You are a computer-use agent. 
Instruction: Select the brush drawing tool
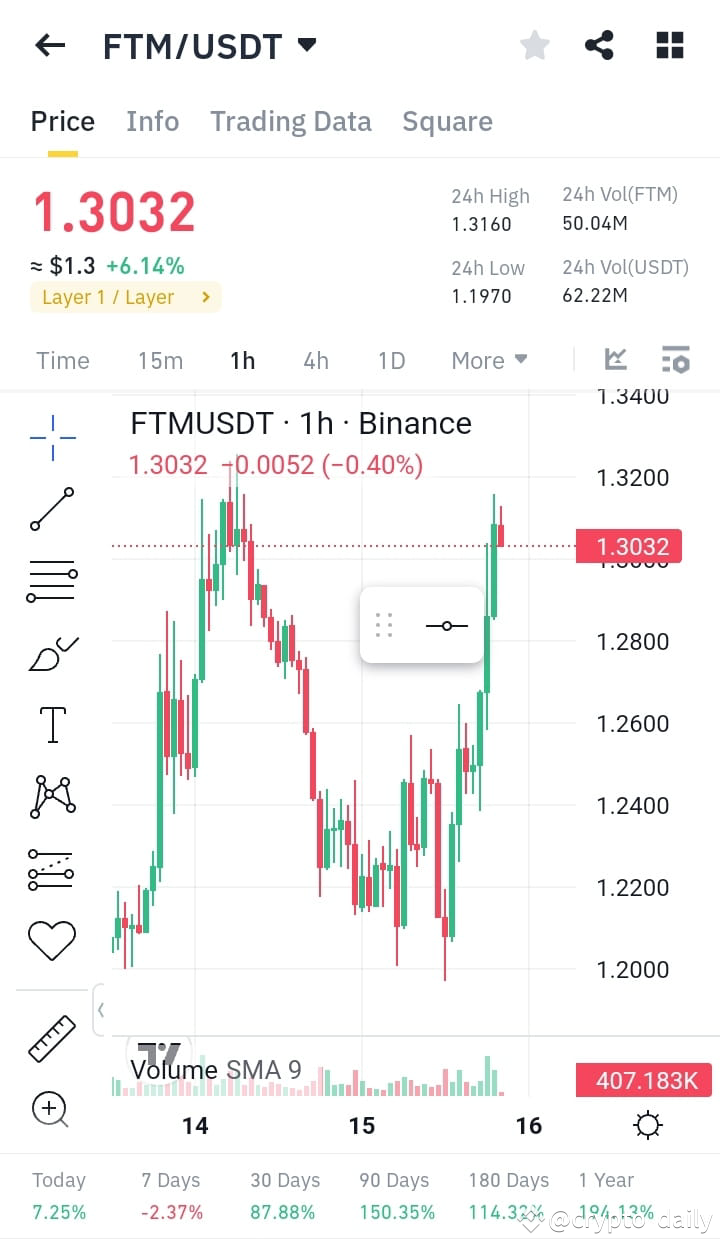51,652
